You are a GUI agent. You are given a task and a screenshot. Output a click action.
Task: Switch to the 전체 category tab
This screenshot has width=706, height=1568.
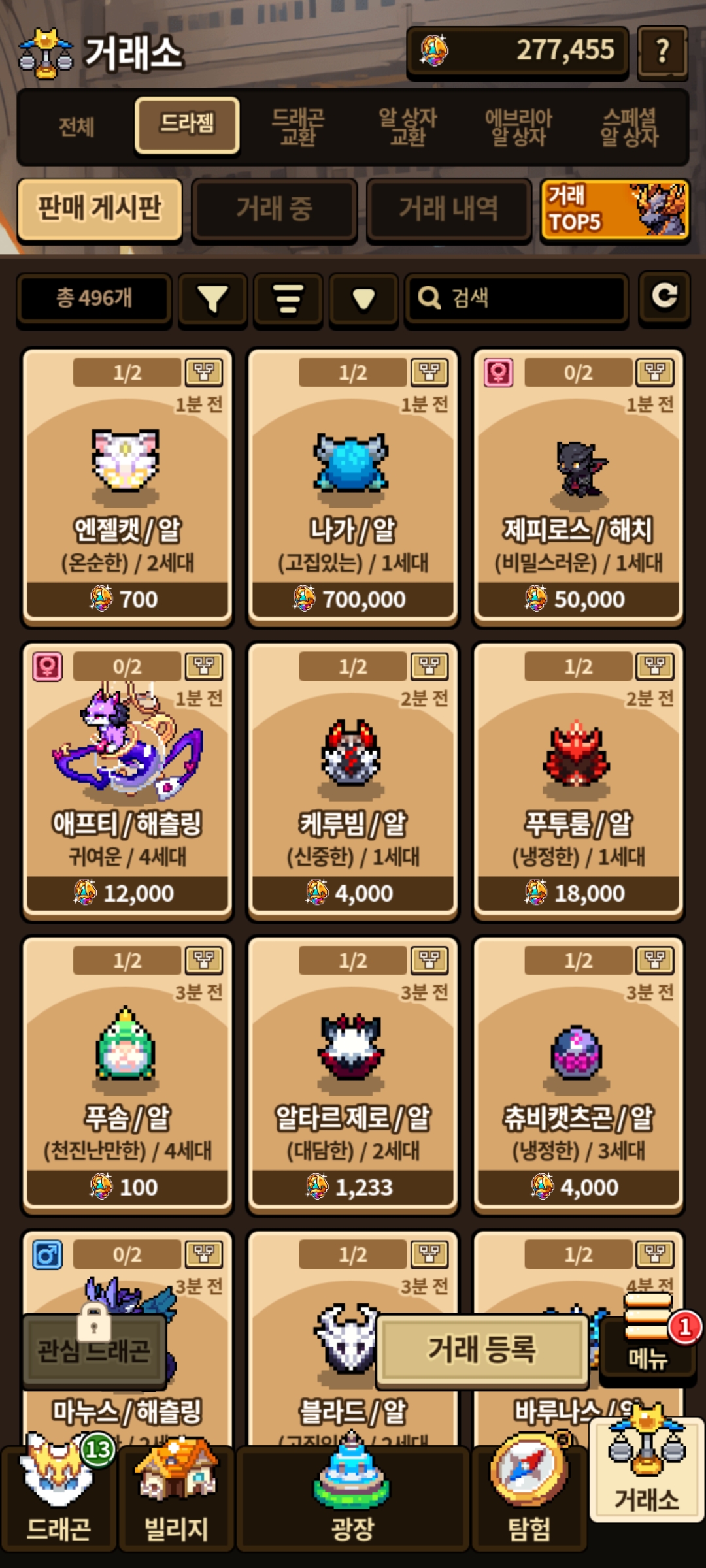coord(76,127)
